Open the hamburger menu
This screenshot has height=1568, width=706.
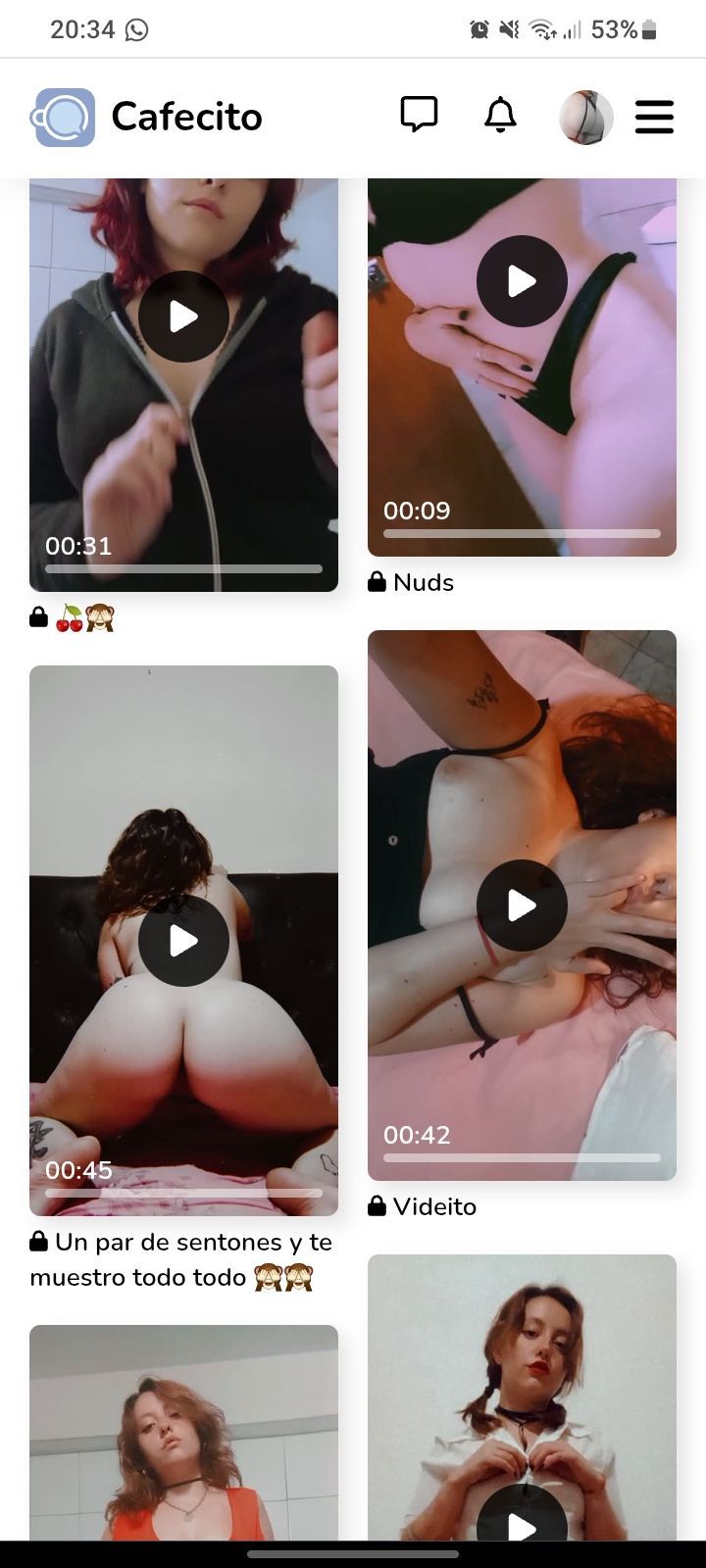point(654,117)
